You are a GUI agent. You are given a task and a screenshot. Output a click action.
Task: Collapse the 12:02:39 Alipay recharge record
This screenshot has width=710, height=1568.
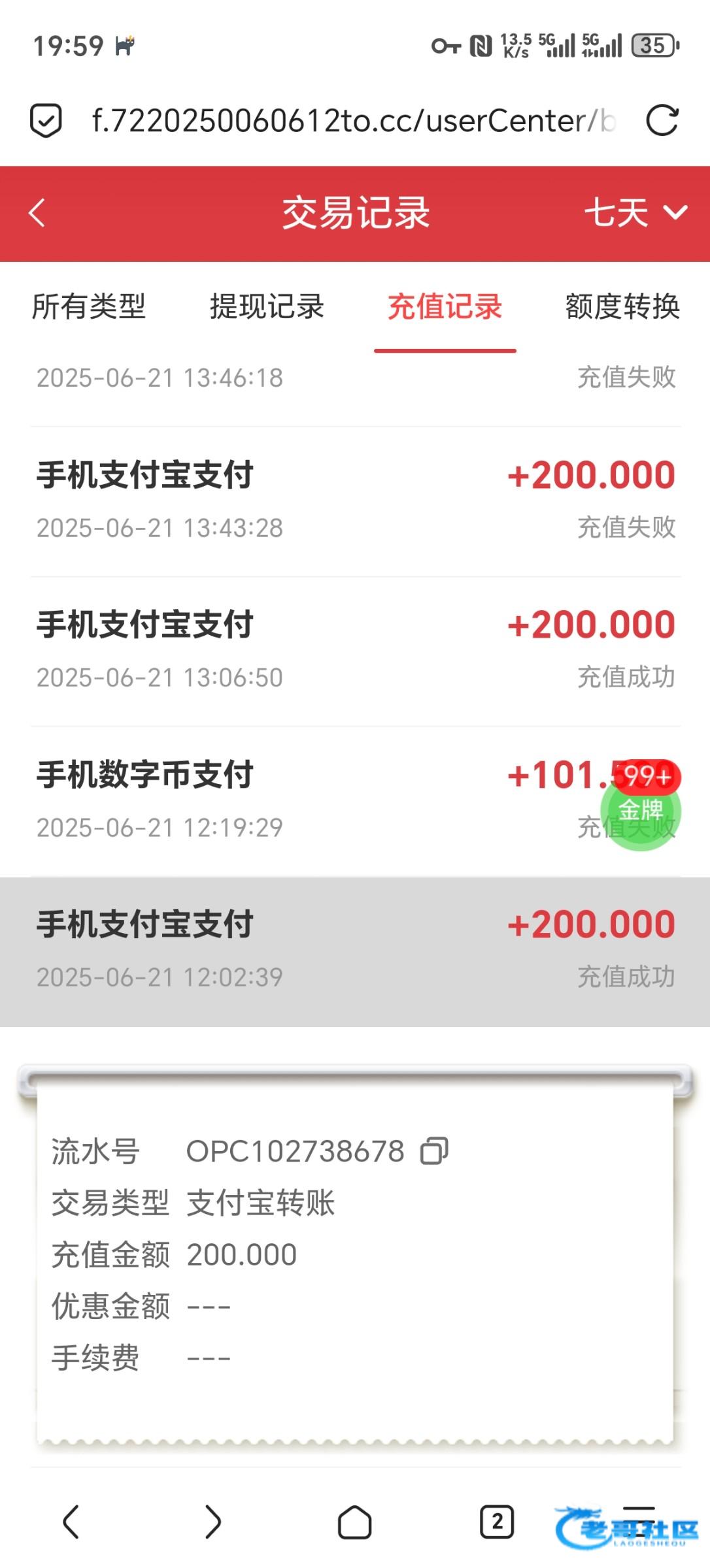pyautogui.click(x=355, y=952)
